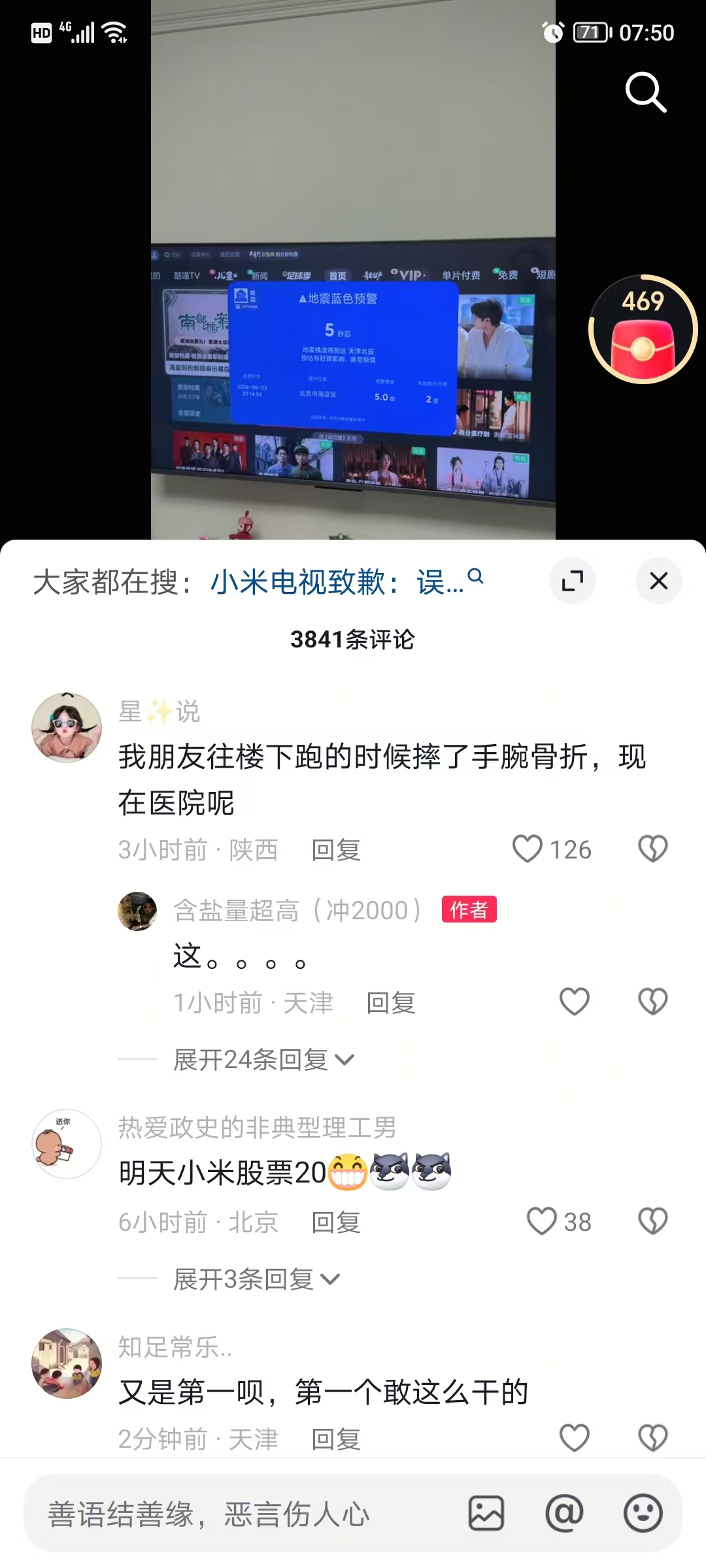Search the trending topic 小米电视致歉
Screen dimensions: 706x1568
[x=346, y=581]
